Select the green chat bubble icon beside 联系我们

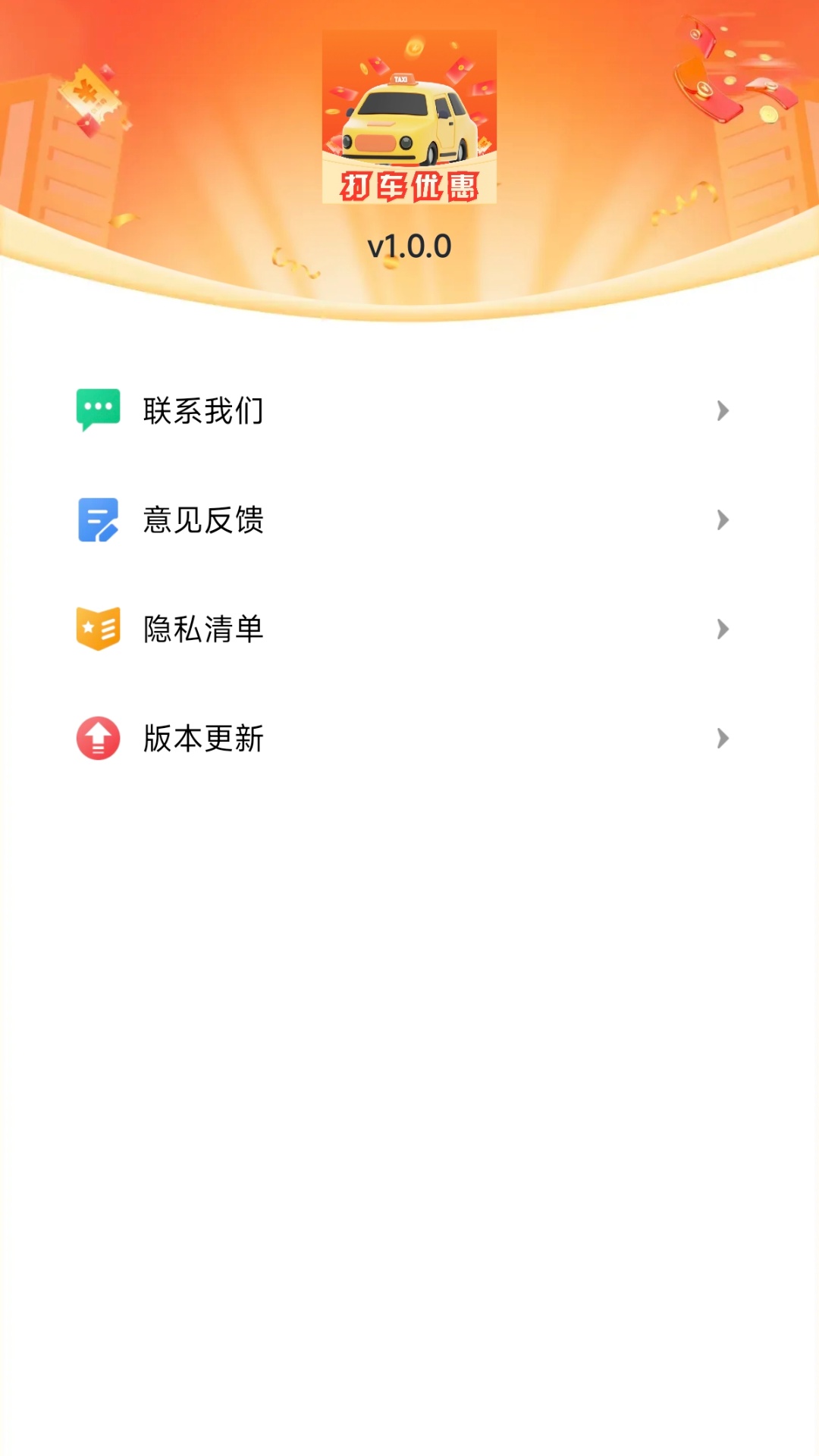97,411
